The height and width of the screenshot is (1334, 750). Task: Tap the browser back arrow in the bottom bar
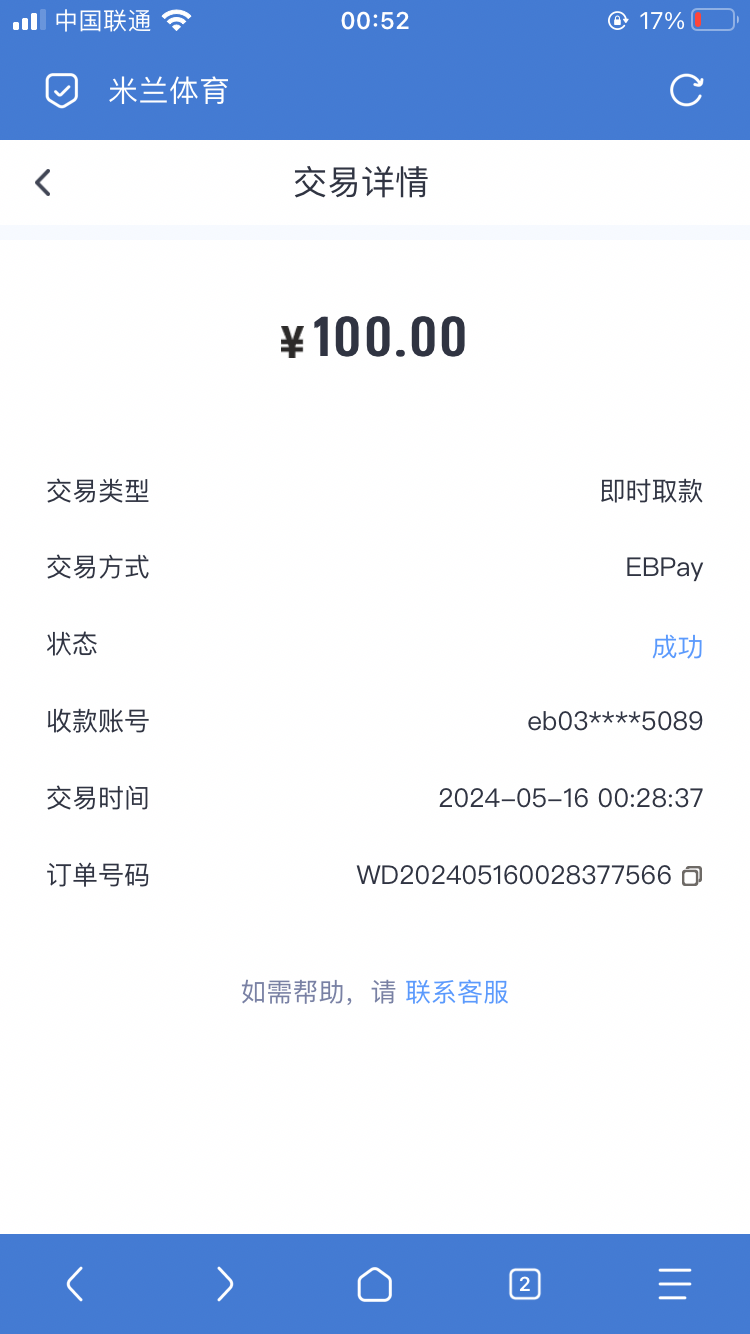[x=75, y=1284]
